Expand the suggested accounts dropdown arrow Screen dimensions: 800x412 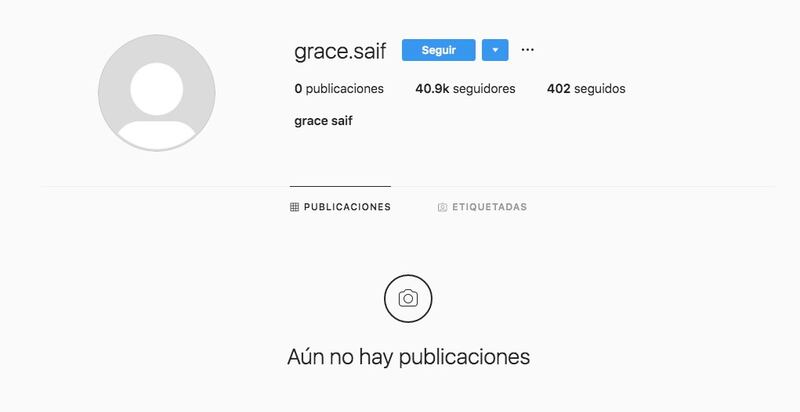click(x=495, y=50)
